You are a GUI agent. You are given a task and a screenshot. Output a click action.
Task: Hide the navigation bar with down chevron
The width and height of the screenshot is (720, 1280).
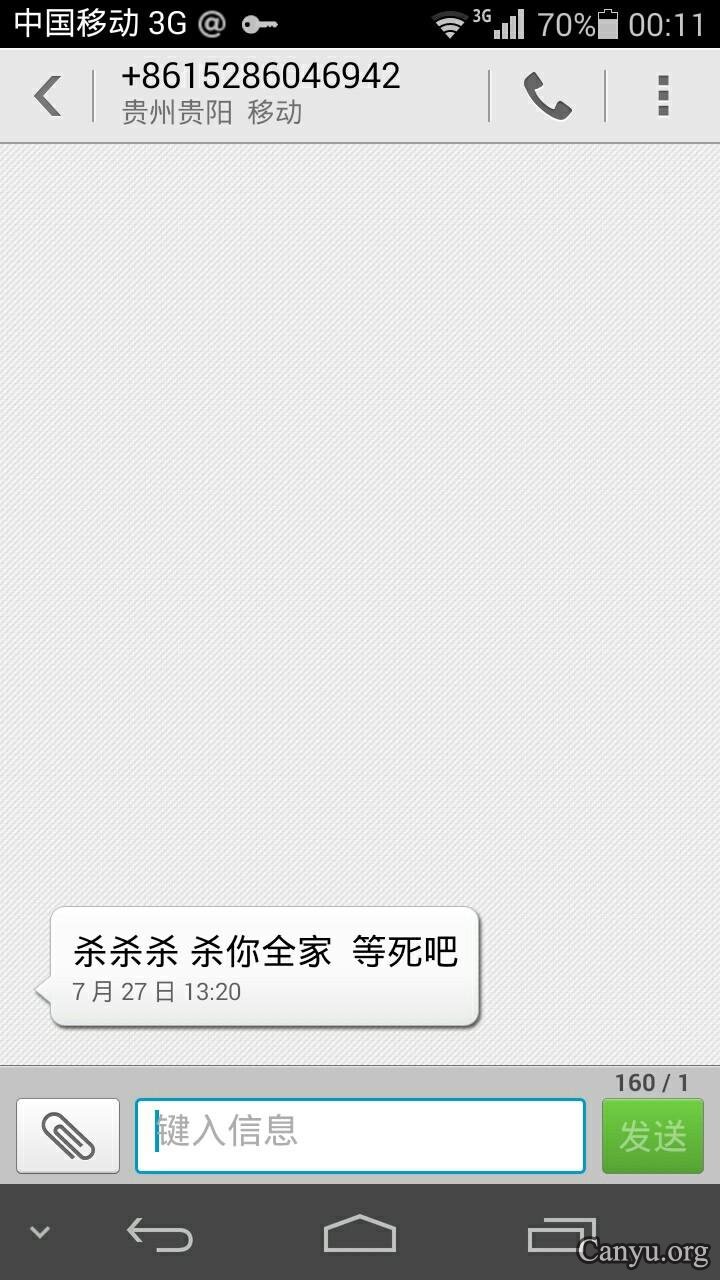[x=40, y=1232]
